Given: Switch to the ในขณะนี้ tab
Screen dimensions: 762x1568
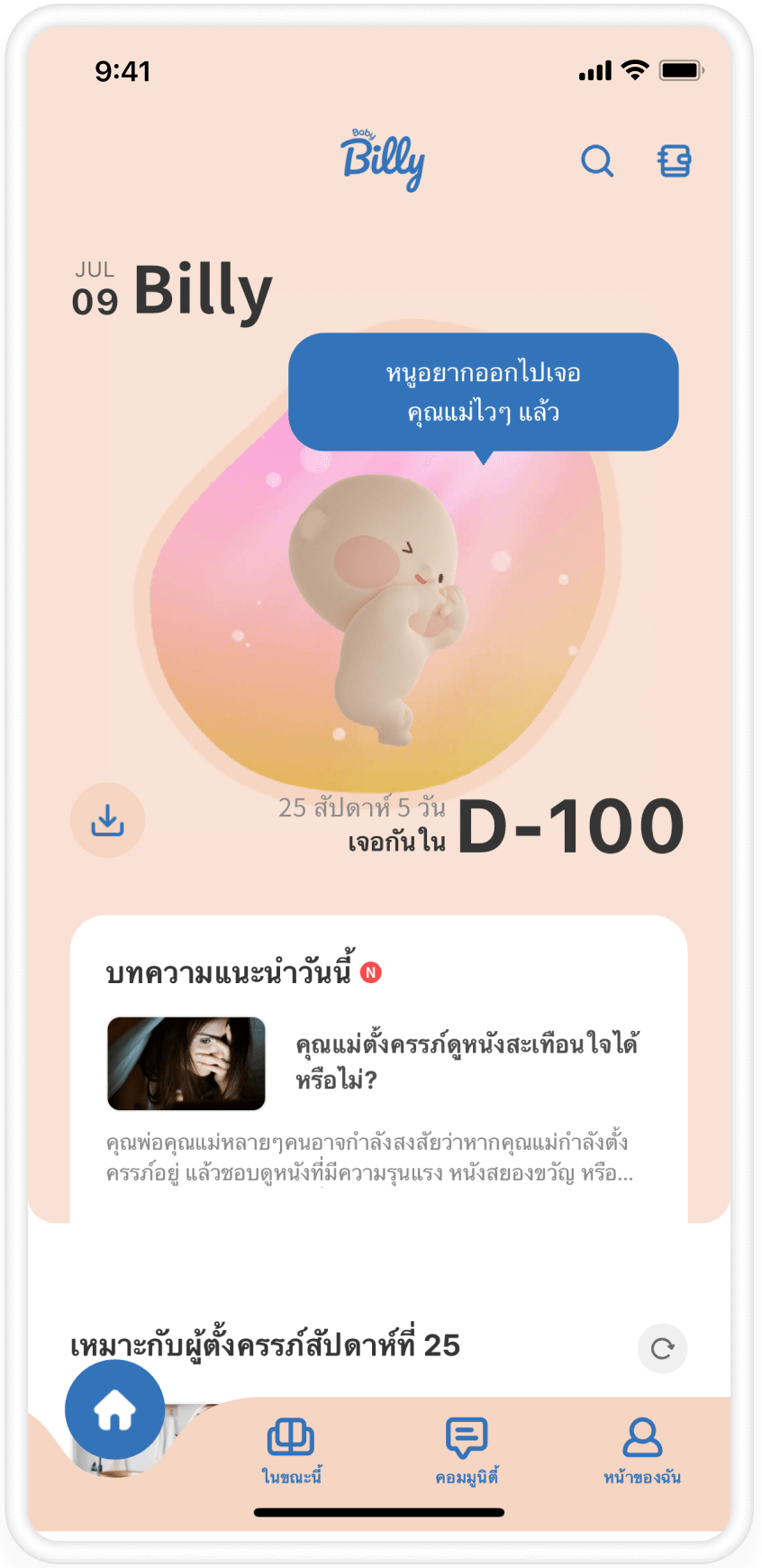Looking at the screenshot, I should 290,1449.
